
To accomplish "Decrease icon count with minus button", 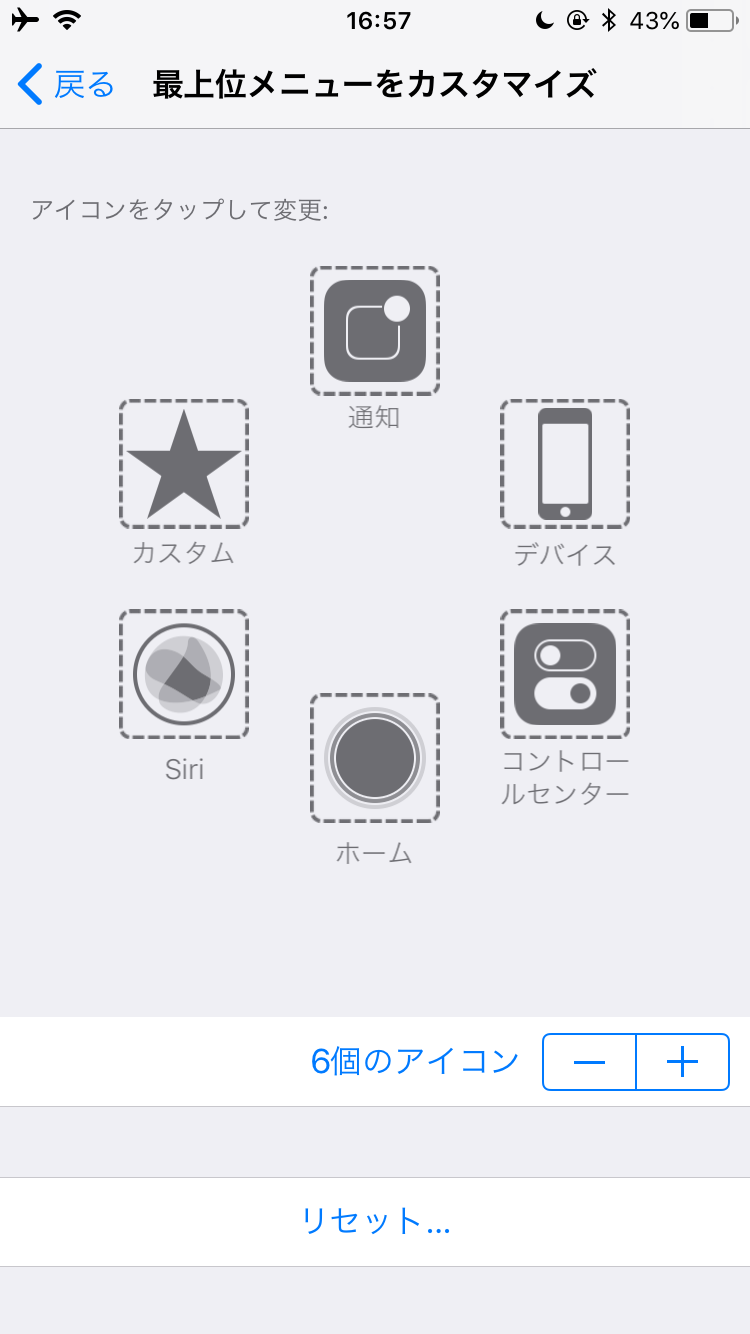I will click(x=589, y=1062).
